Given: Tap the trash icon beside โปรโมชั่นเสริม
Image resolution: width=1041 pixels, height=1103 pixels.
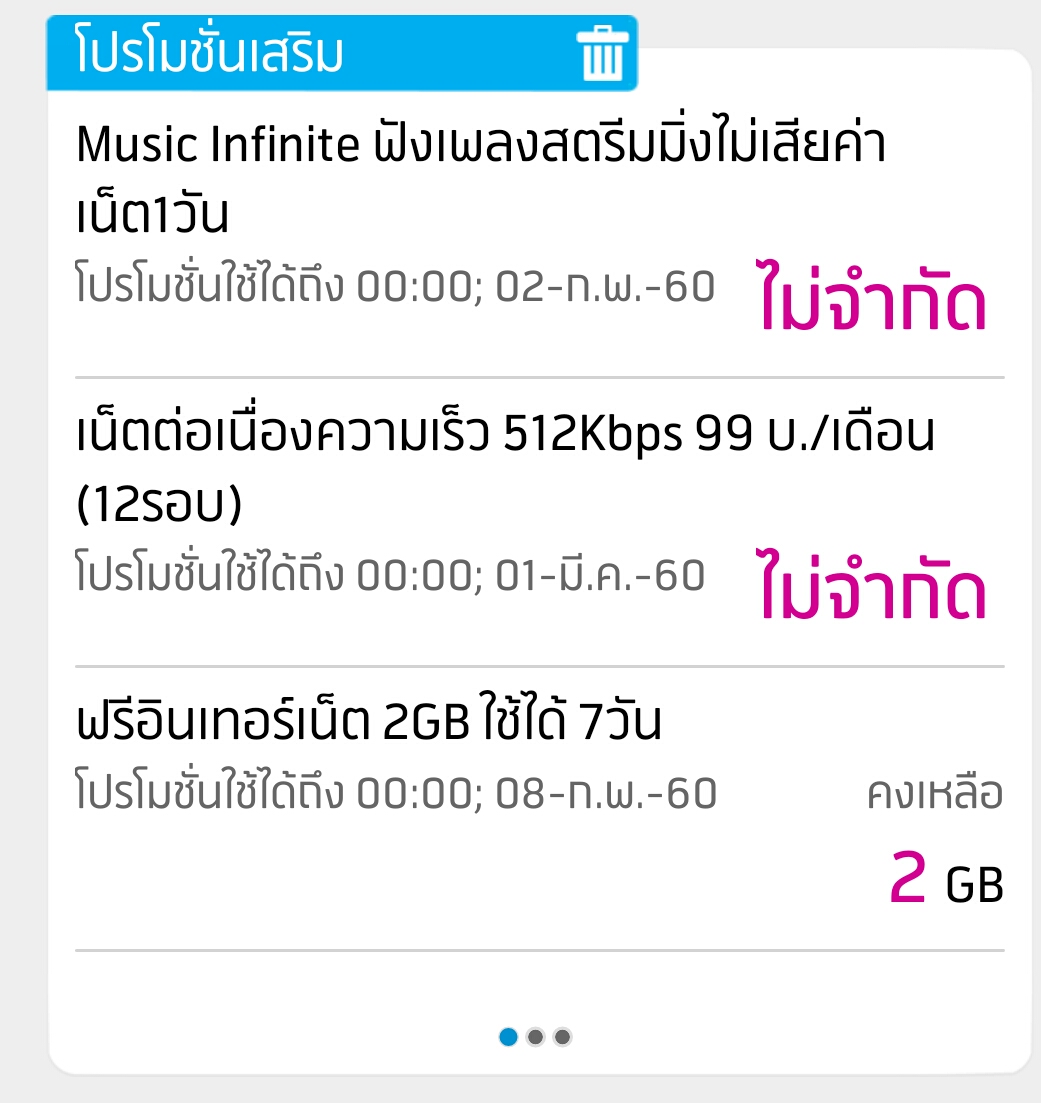Looking at the screenshot, I should [603, 54].
